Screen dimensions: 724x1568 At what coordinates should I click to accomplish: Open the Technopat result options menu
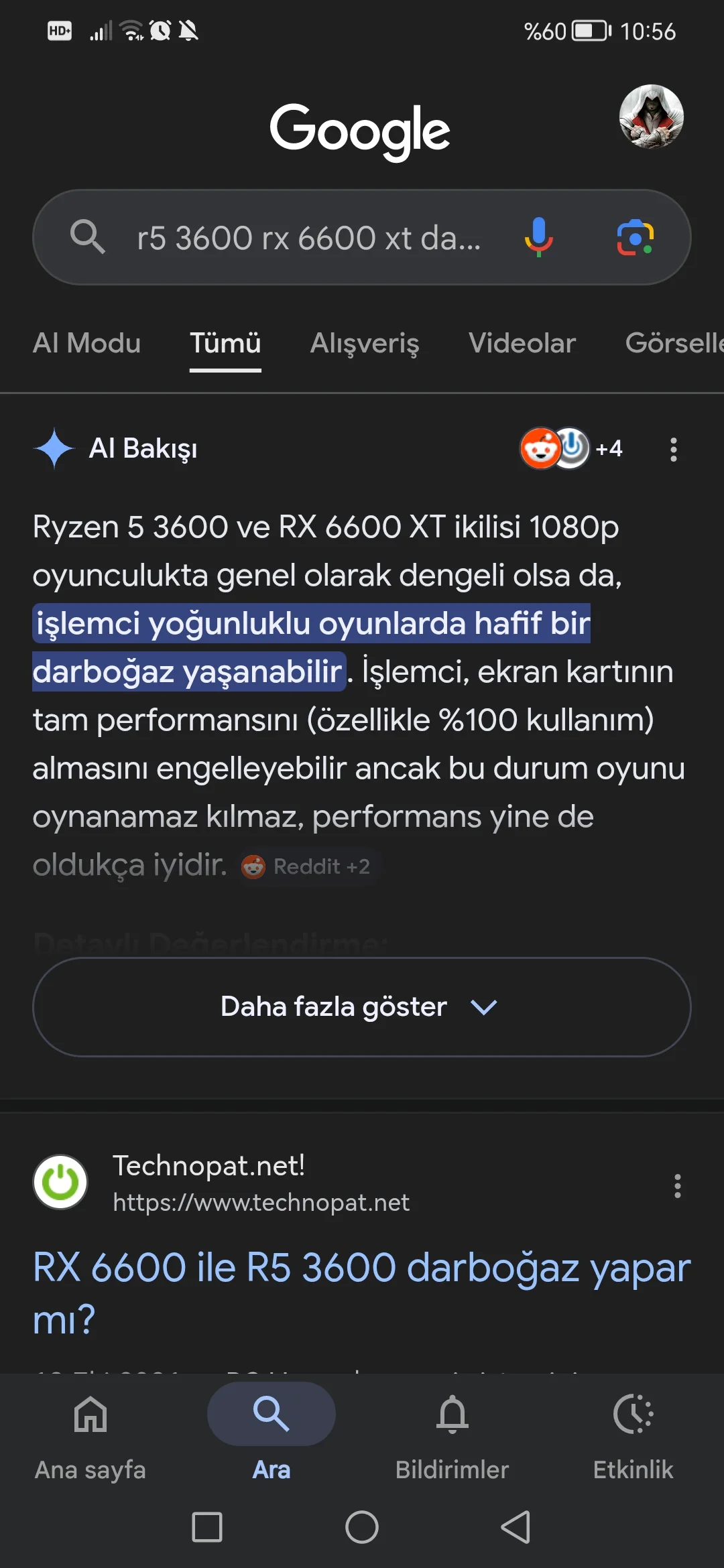677,1185
